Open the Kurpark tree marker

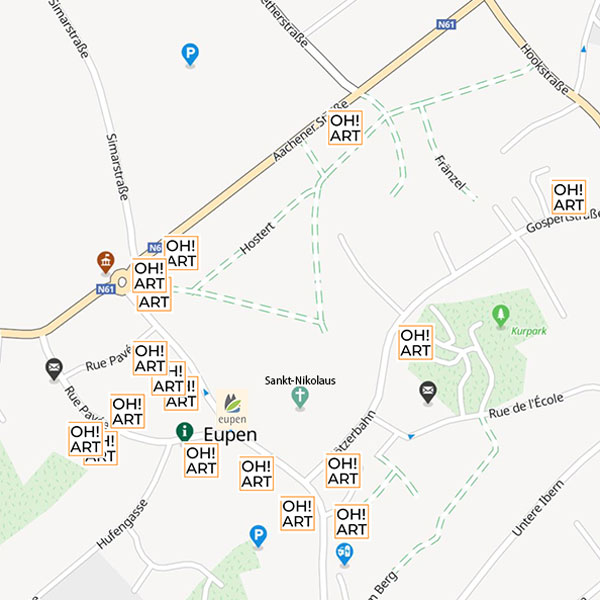pos(501,316)
